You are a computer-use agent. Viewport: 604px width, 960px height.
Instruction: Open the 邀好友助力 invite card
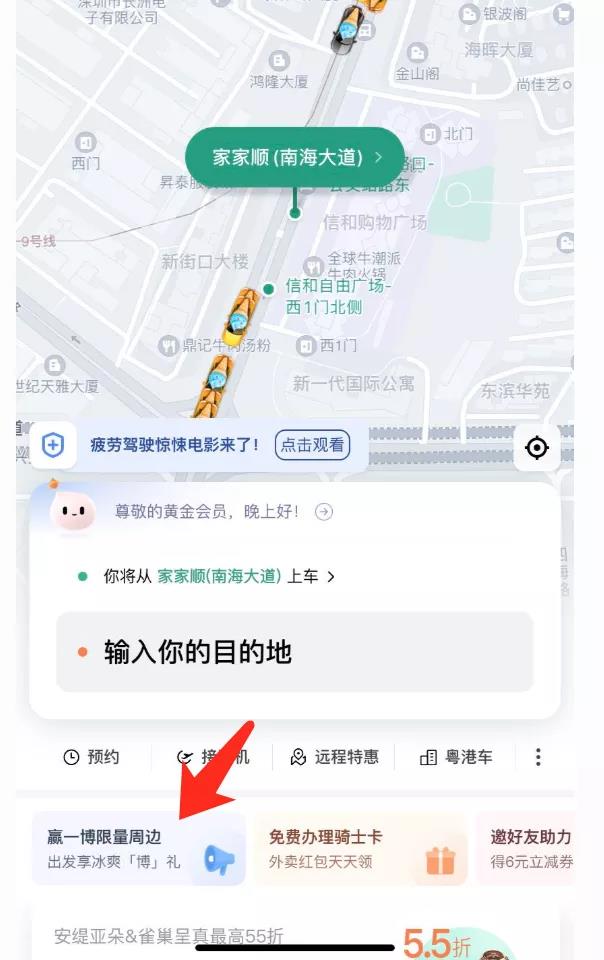coord(530,848)
